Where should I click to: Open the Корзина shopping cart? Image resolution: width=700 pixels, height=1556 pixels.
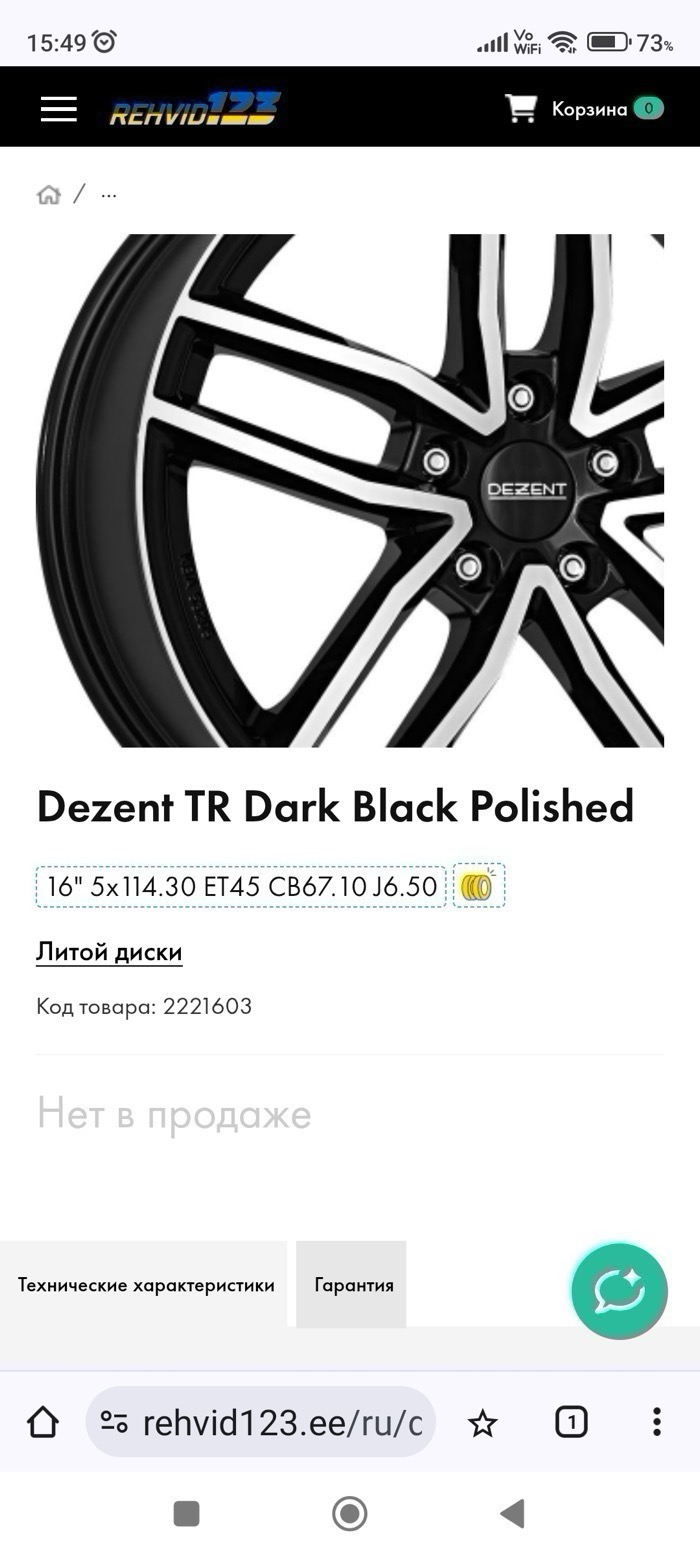pos(583,109)
